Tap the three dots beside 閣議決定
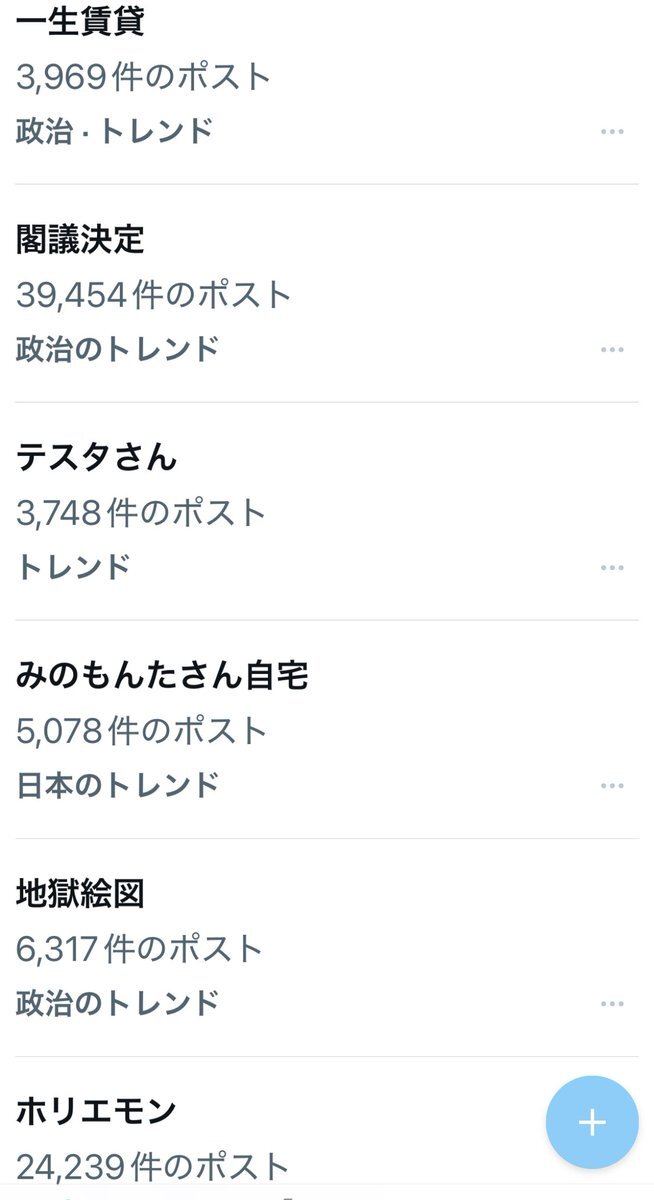 point(612,350)
